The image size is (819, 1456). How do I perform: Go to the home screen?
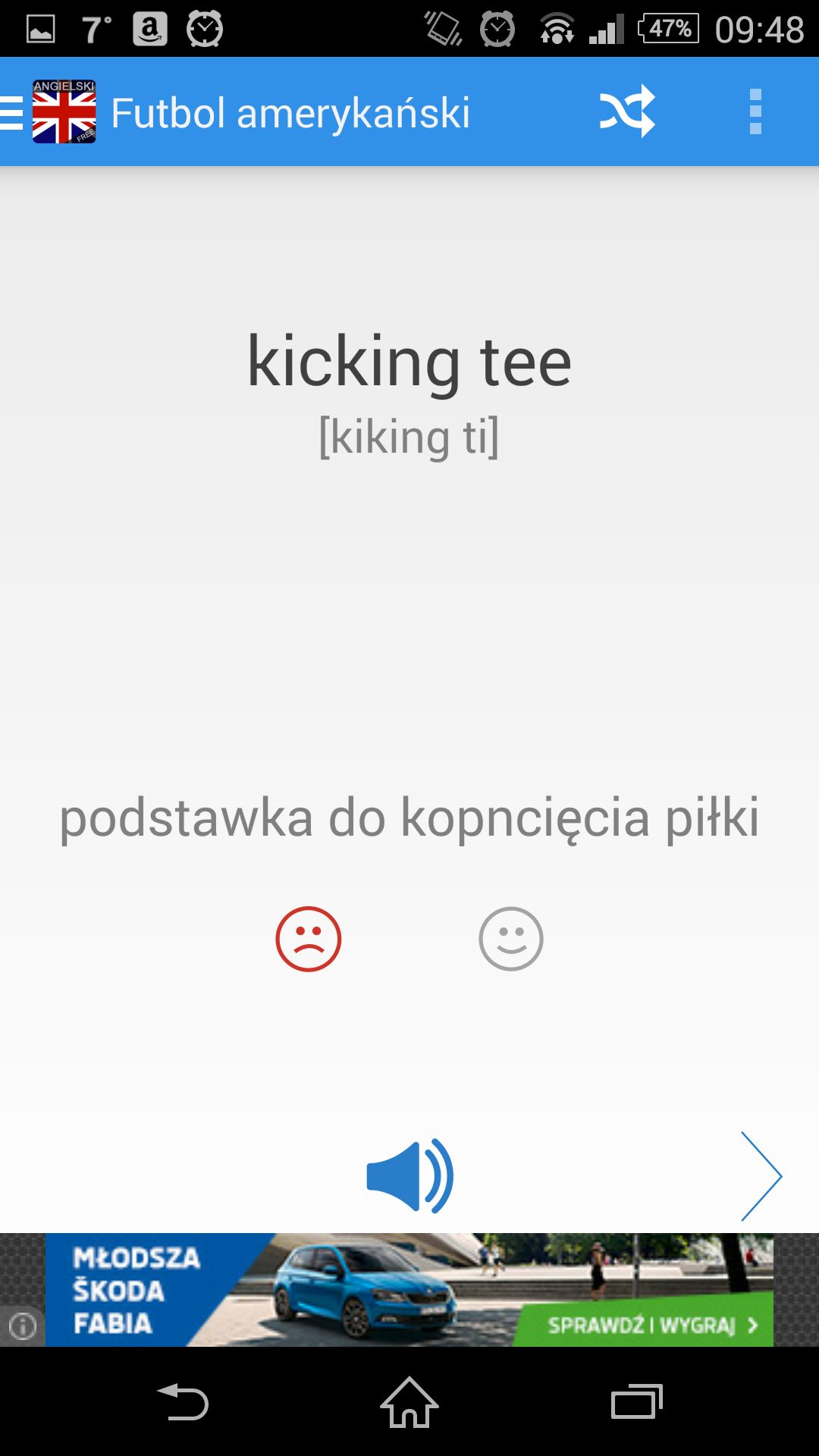[x=409, y=1402]
